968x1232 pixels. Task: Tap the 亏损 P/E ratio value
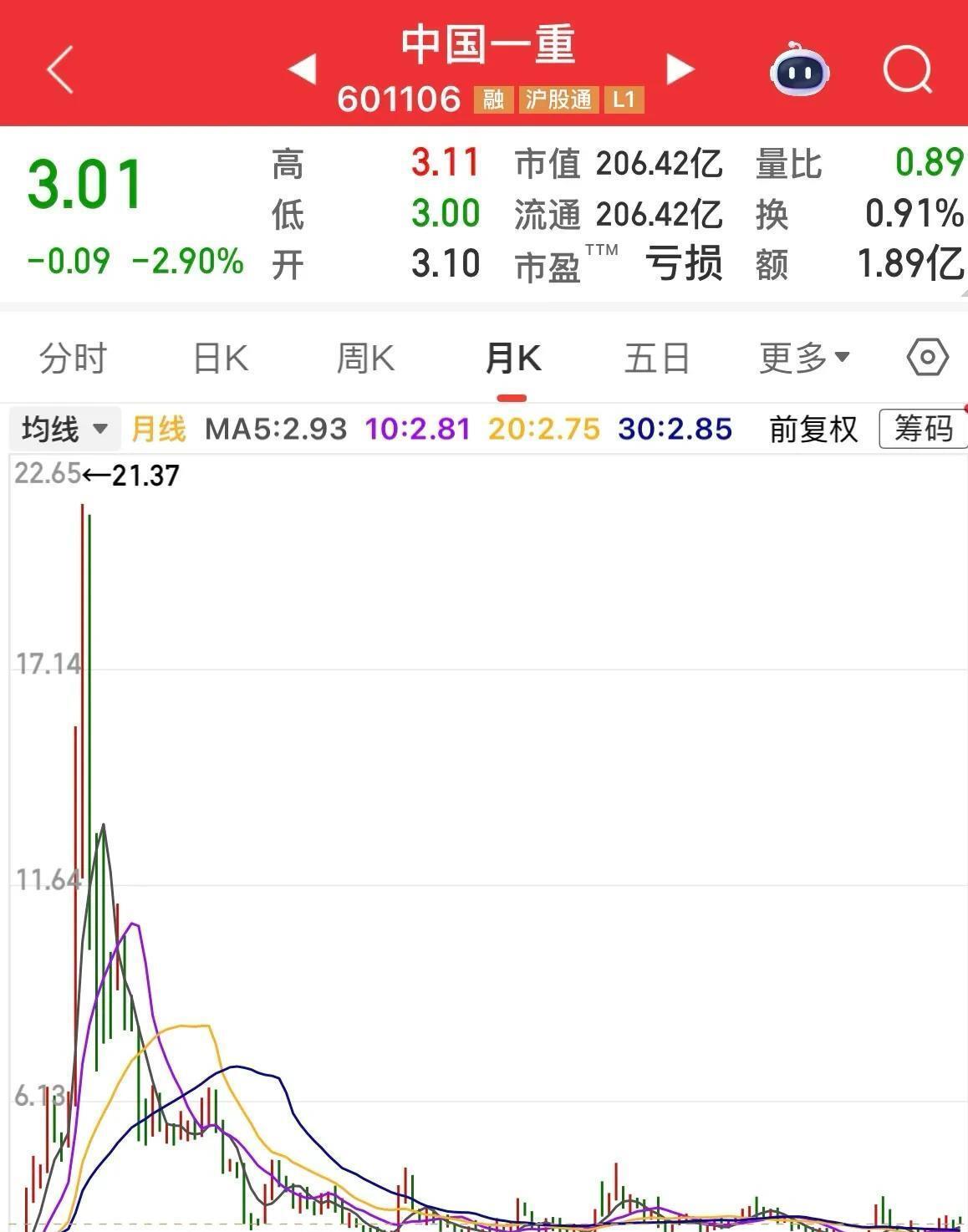click(685, 263)
